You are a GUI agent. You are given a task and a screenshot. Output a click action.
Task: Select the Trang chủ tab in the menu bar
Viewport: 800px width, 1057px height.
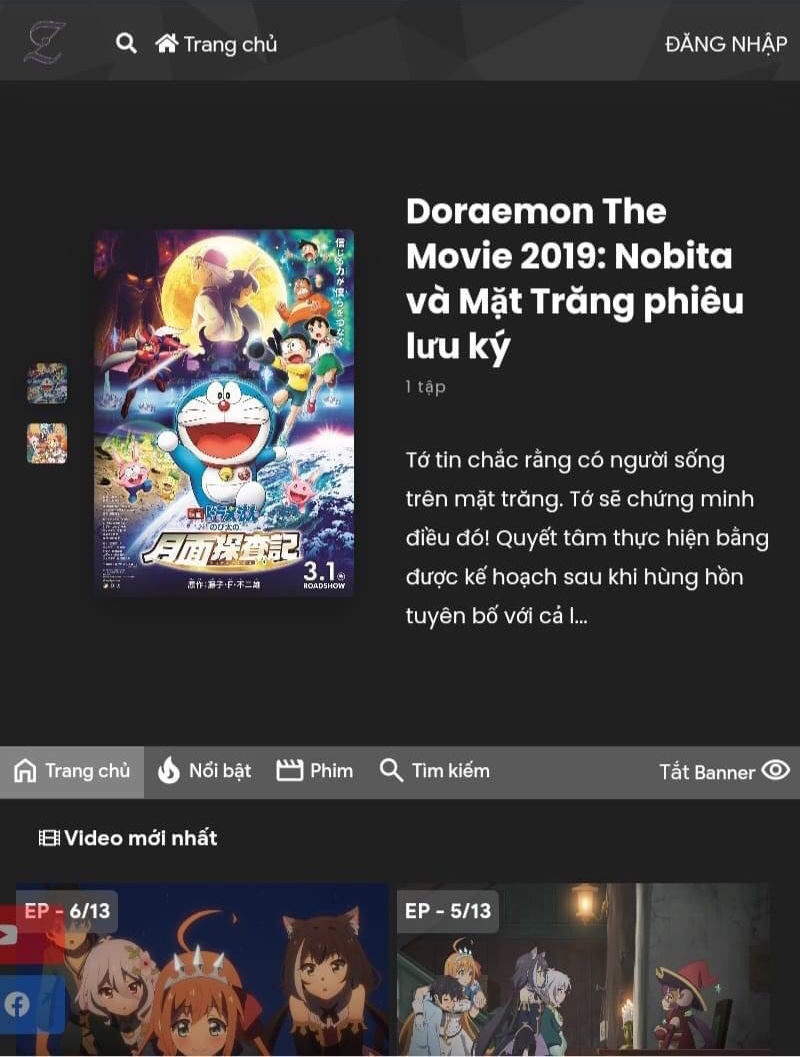click(x=72, y=771)
